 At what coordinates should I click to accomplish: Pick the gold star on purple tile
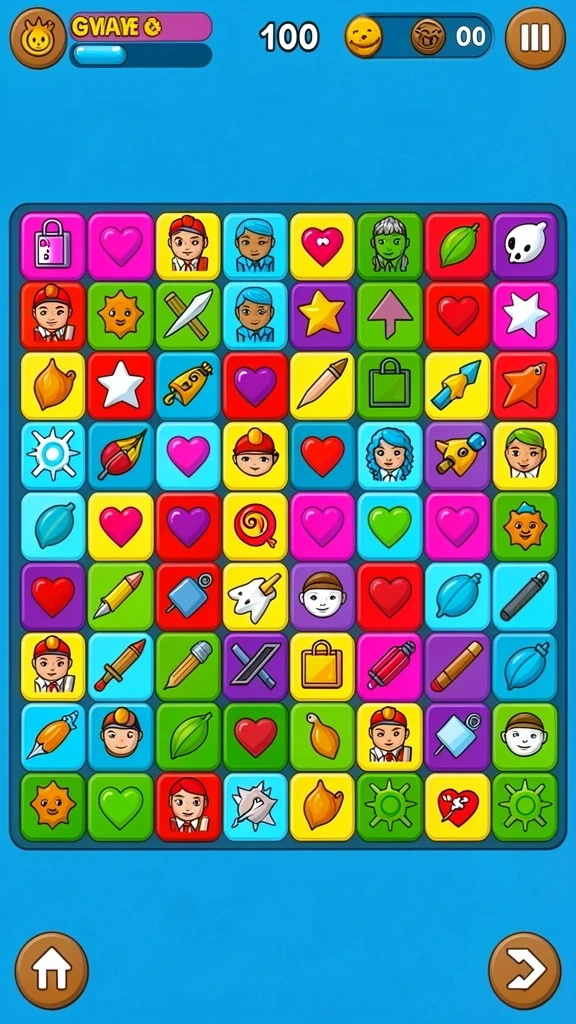point(322,315)
